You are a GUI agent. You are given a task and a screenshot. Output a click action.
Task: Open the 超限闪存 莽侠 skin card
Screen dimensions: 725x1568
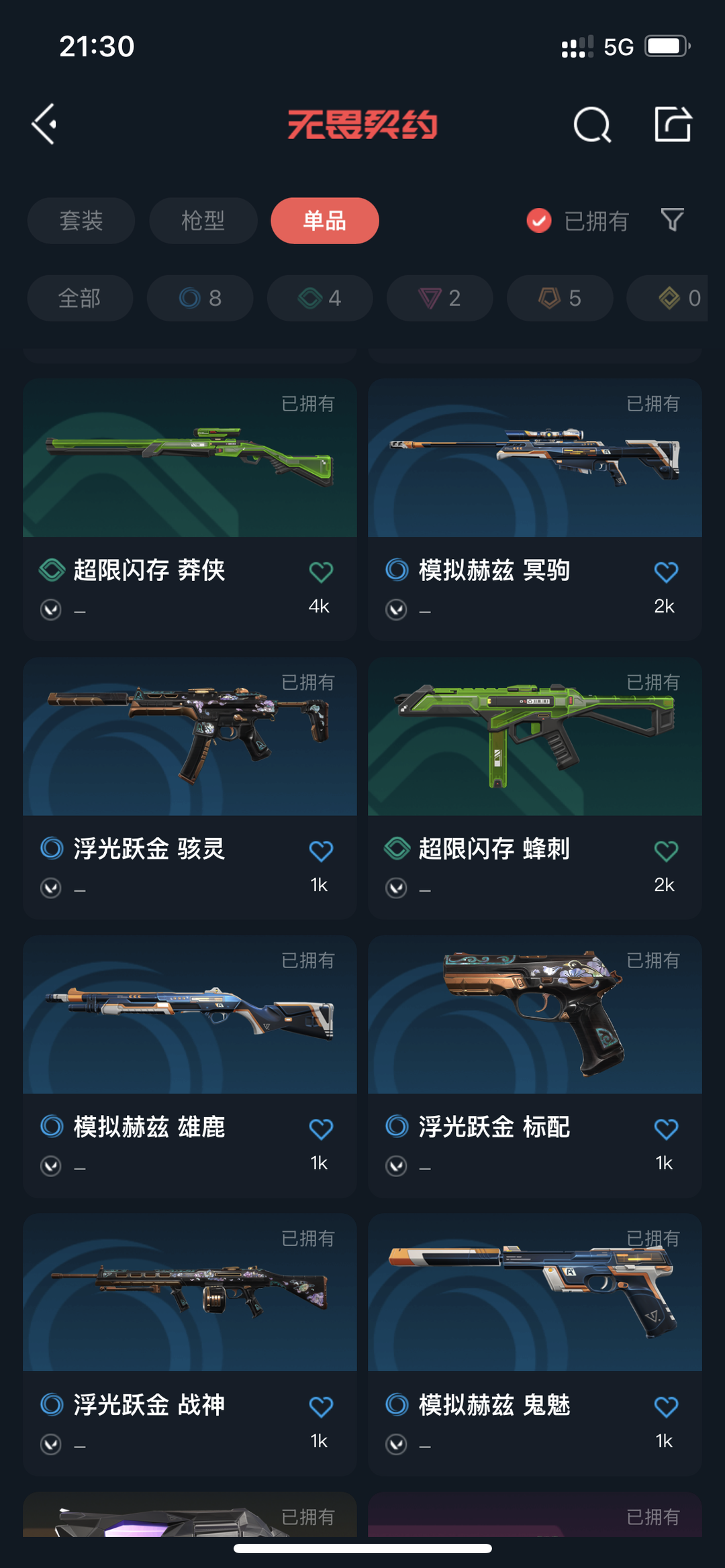pos(190,509)
